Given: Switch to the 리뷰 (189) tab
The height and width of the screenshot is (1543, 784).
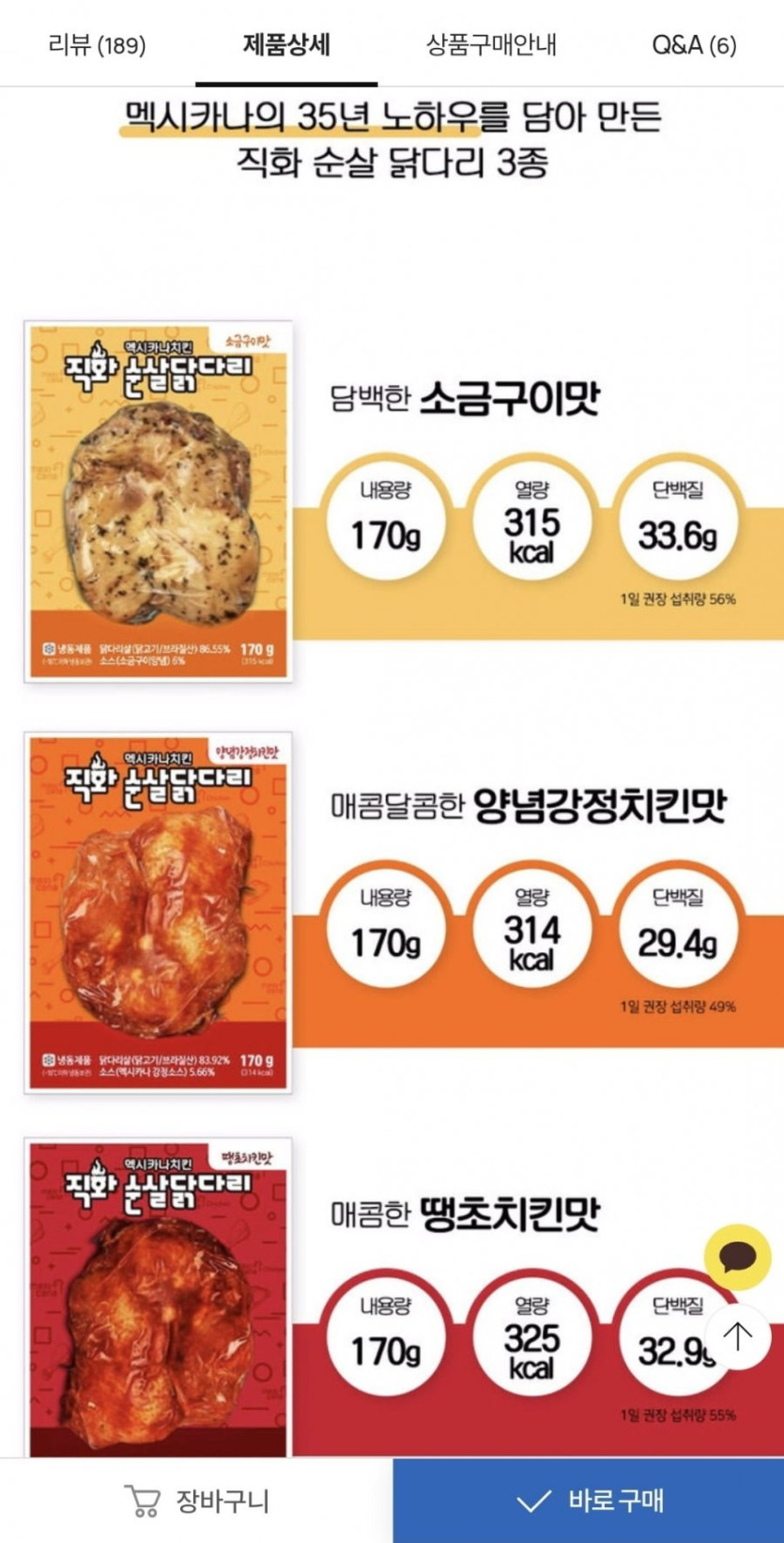Looking at the screenshot, I should pos(97,44).
